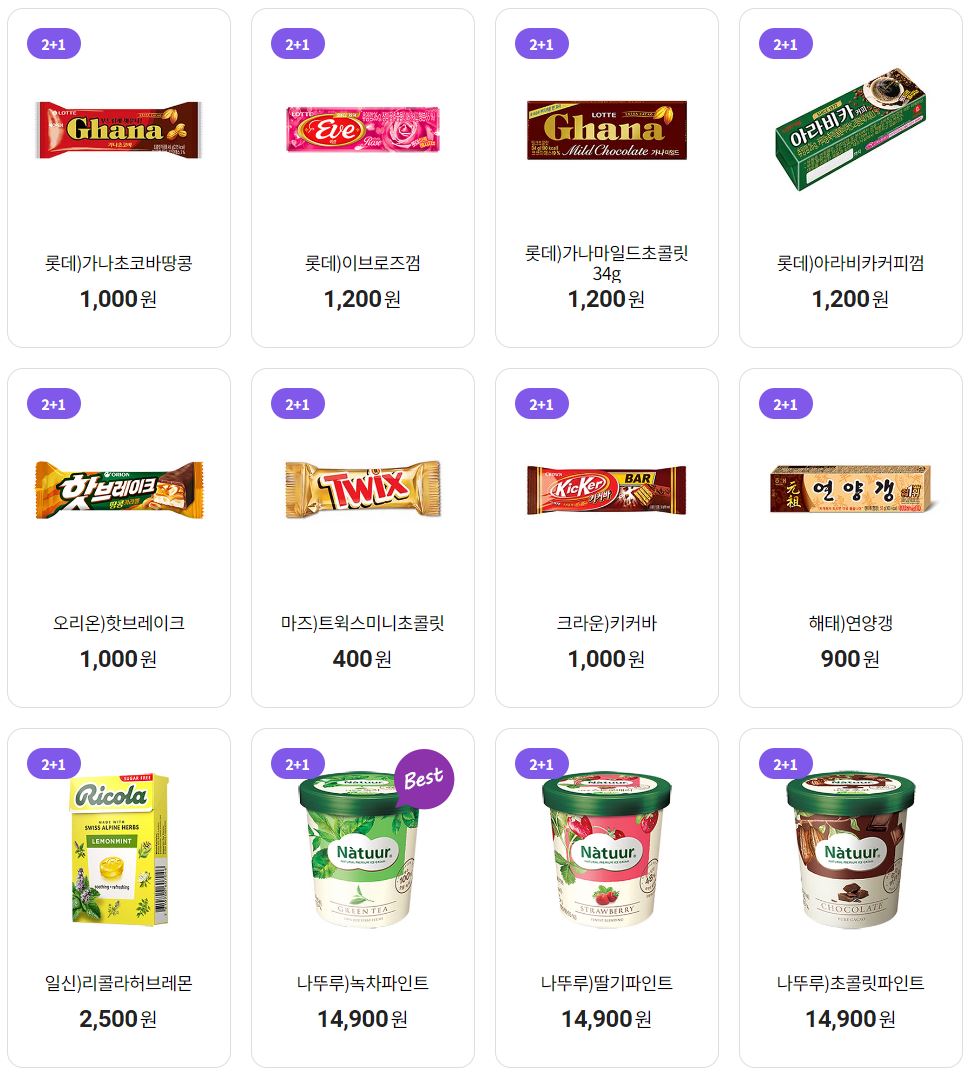Click the 2+1 badge on 오리온)핫브레이크
Viewport: 973px width, 1078px height.
(x=56, y=404)
